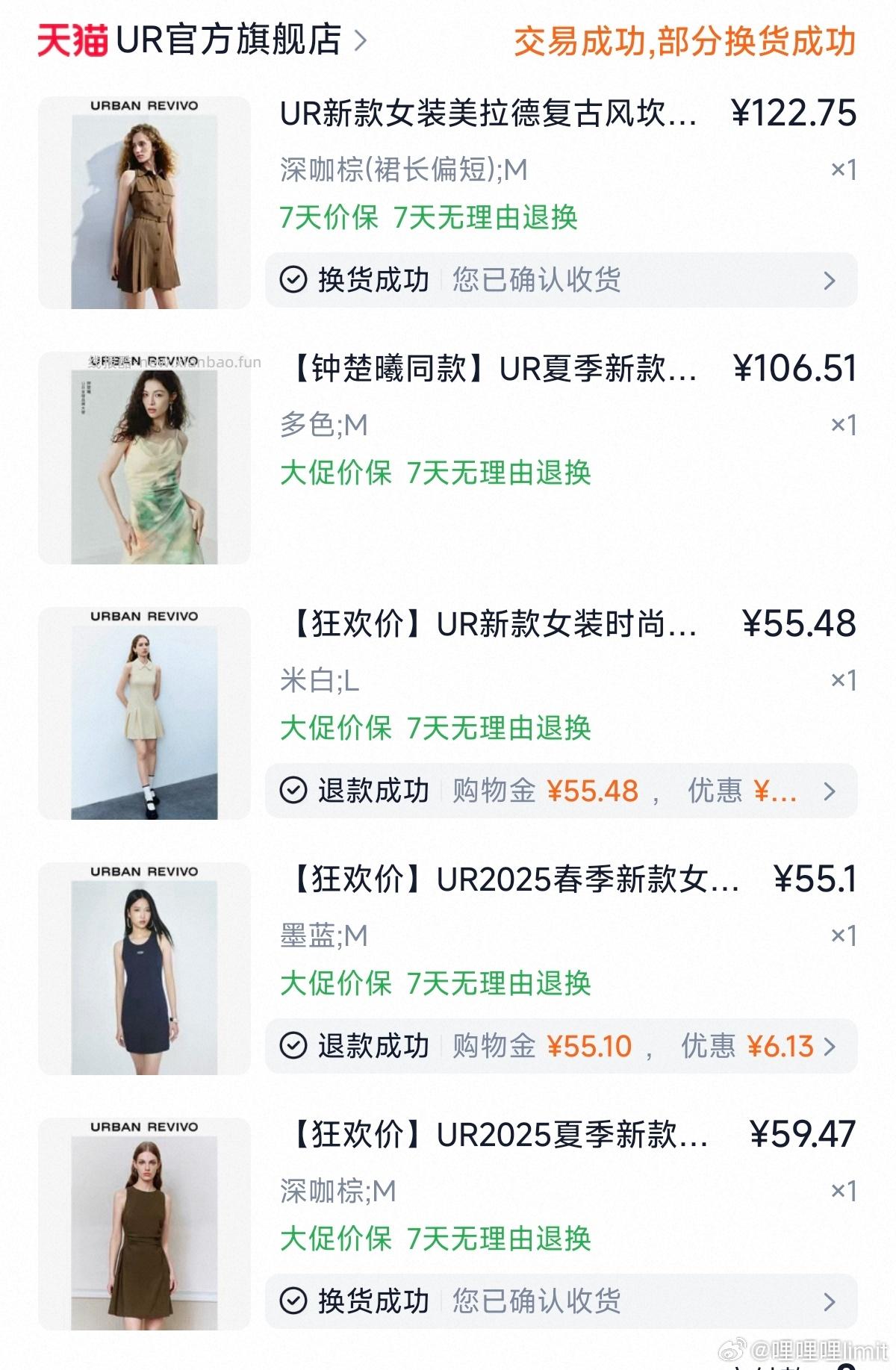
Task: Open the ¥122.75 美拉德复古风 dress product
Action: click(x=488, y=114)
